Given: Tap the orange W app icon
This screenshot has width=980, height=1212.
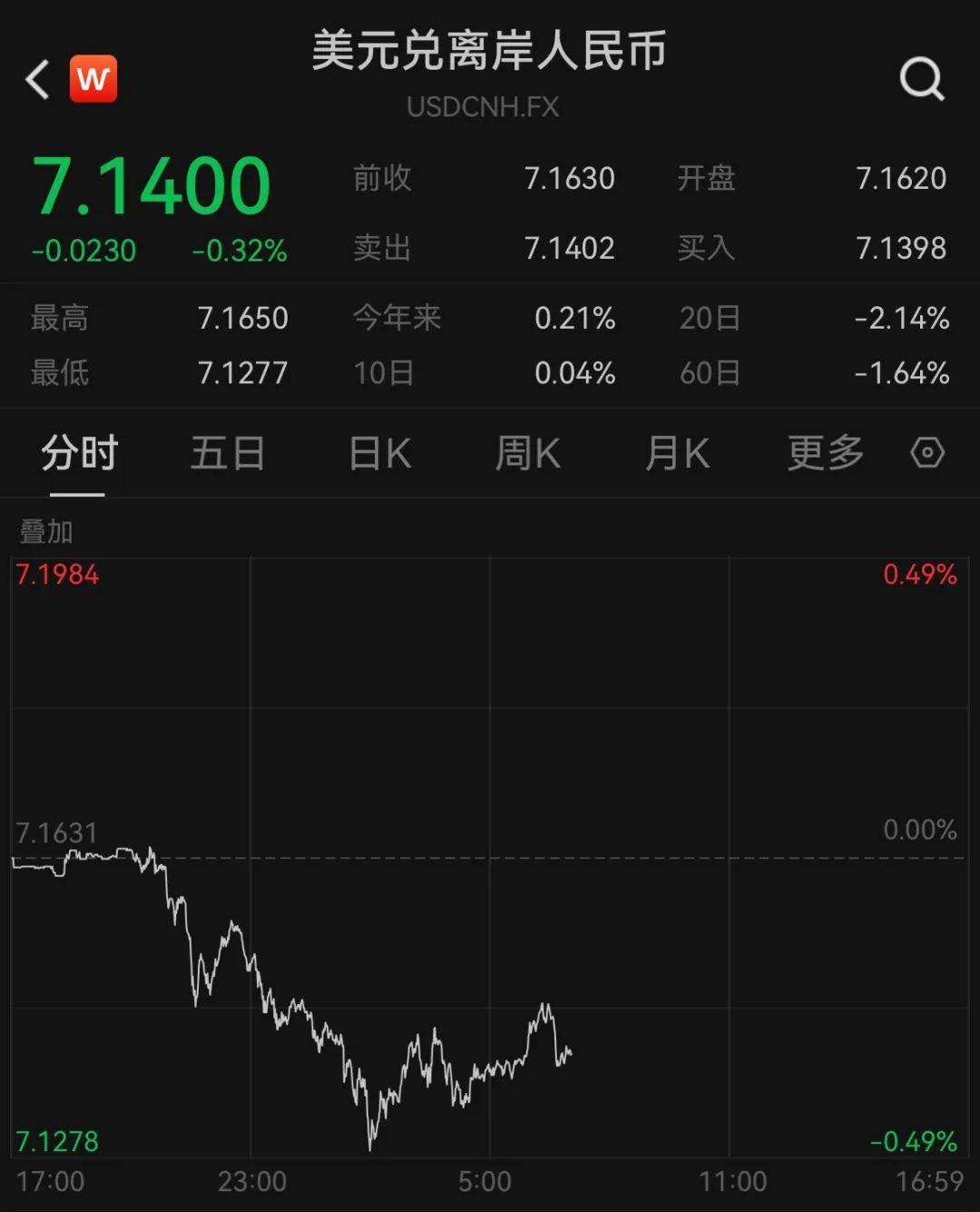Looking at the screenshot, I should pyautogui.click(x=93, y=79).
